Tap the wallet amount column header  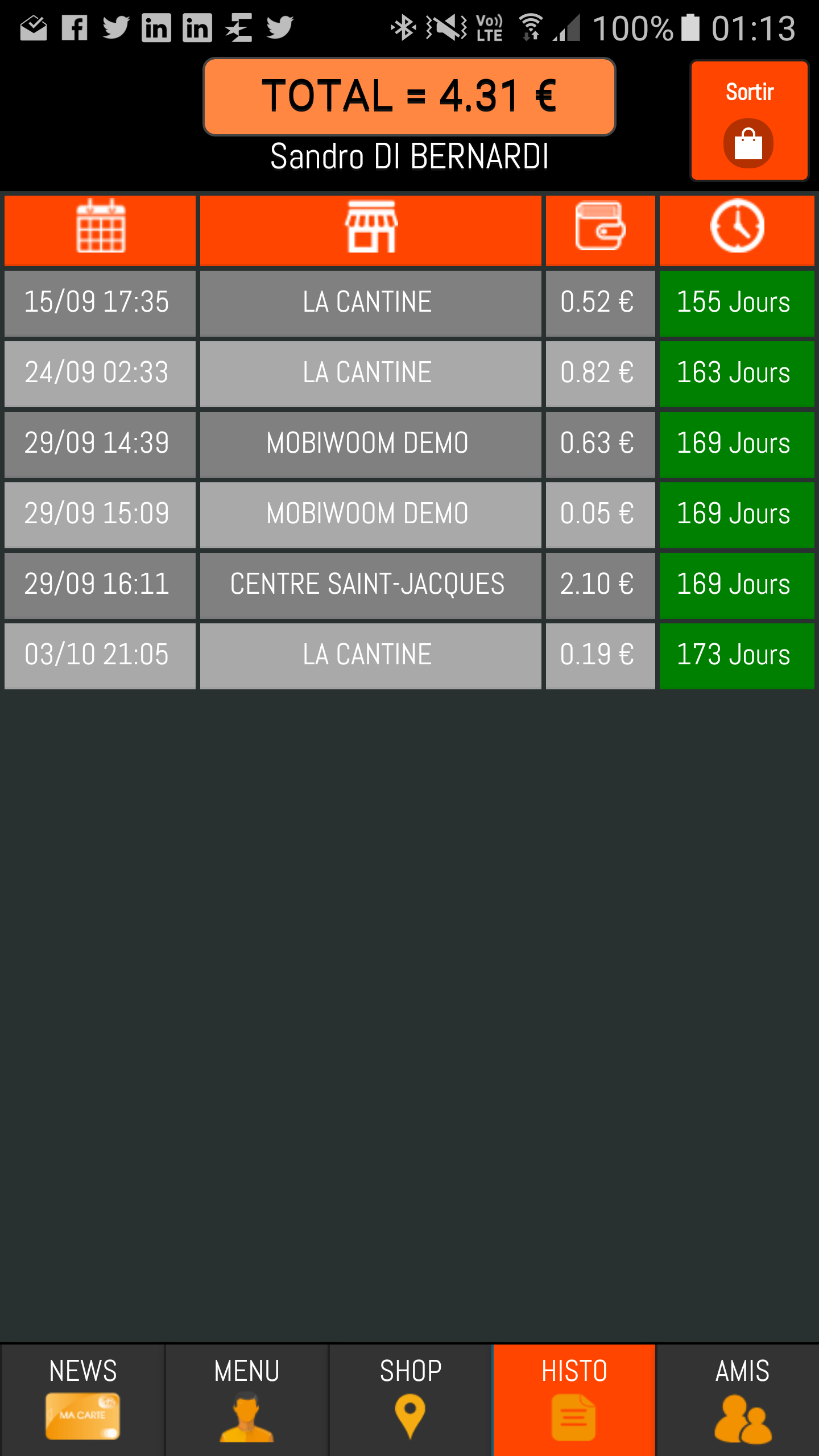[600, 230]
